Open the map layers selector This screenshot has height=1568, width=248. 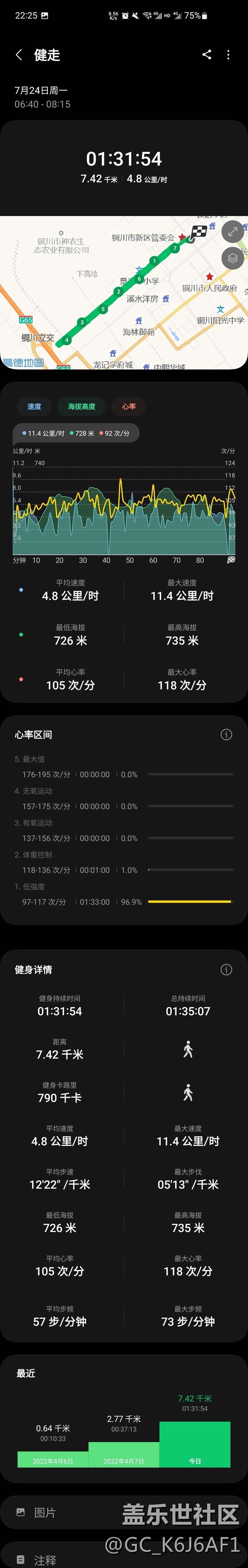click(x=232, y=258)
